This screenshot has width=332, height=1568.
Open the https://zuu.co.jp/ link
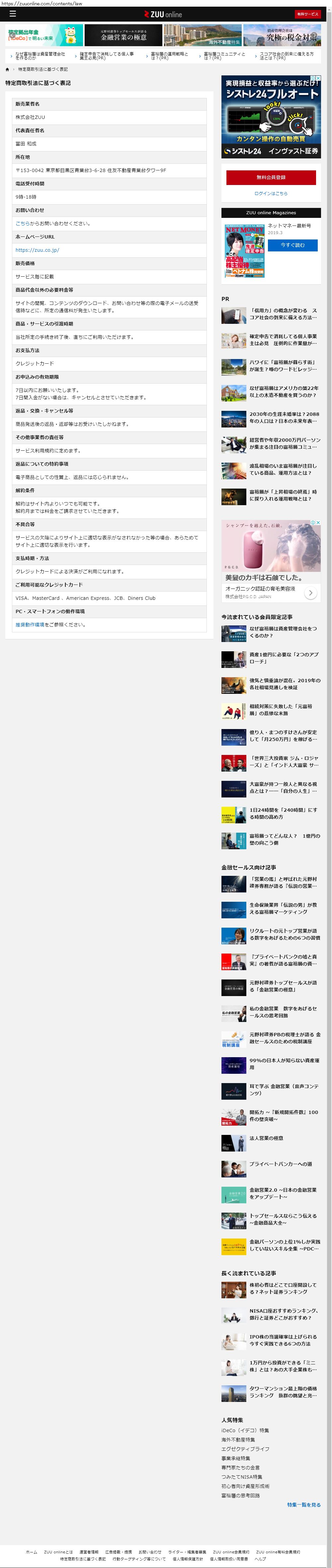(x=37, y=250)
